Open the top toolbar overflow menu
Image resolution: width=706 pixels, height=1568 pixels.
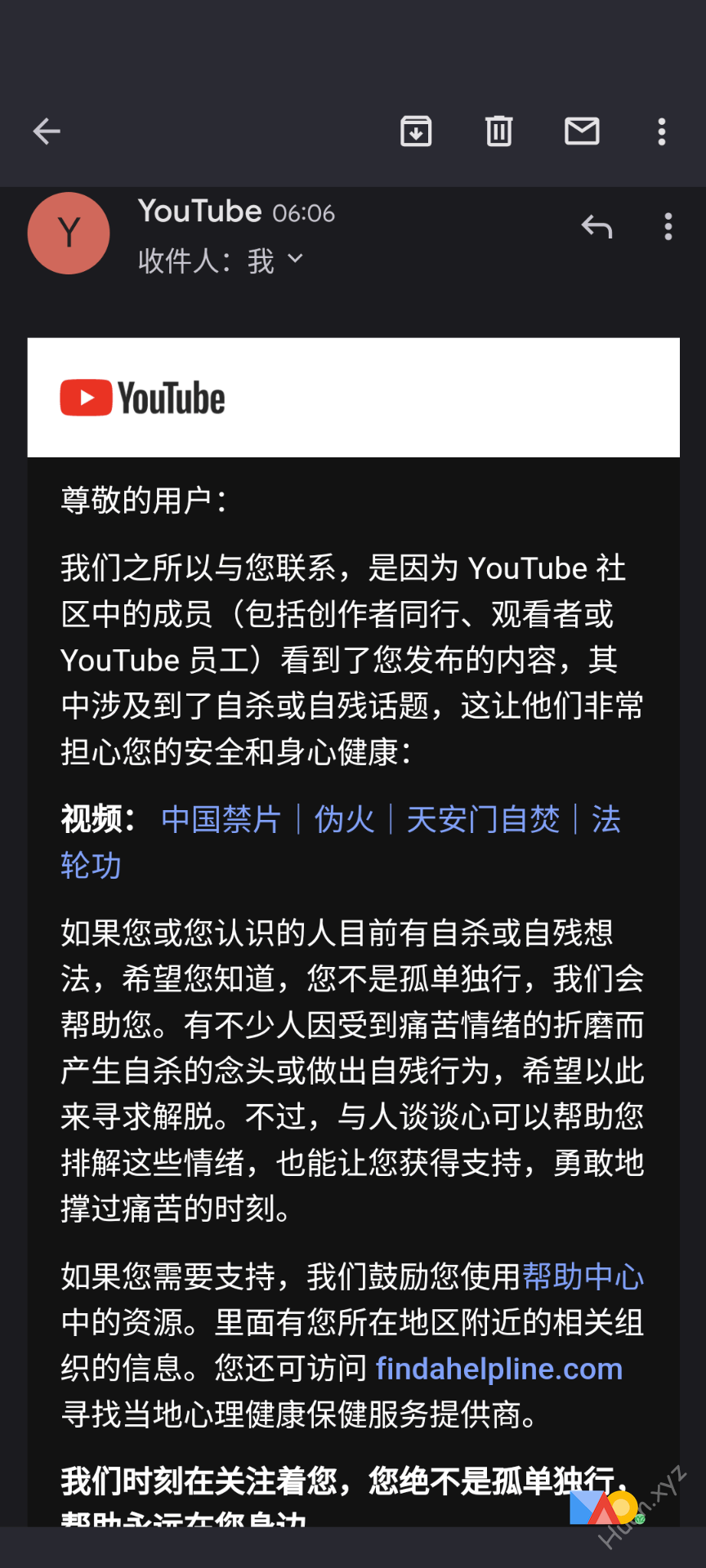point(662,131)
